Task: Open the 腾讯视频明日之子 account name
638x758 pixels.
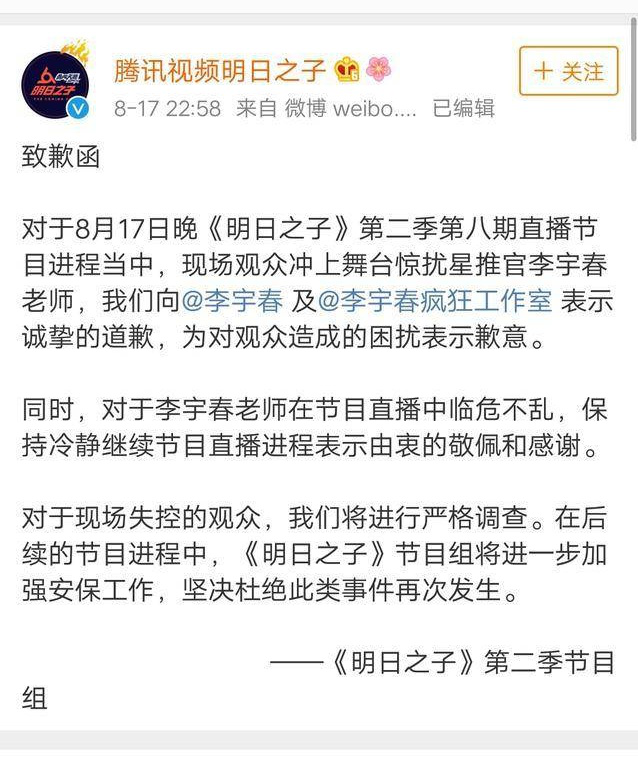Action: coord(220,69)
